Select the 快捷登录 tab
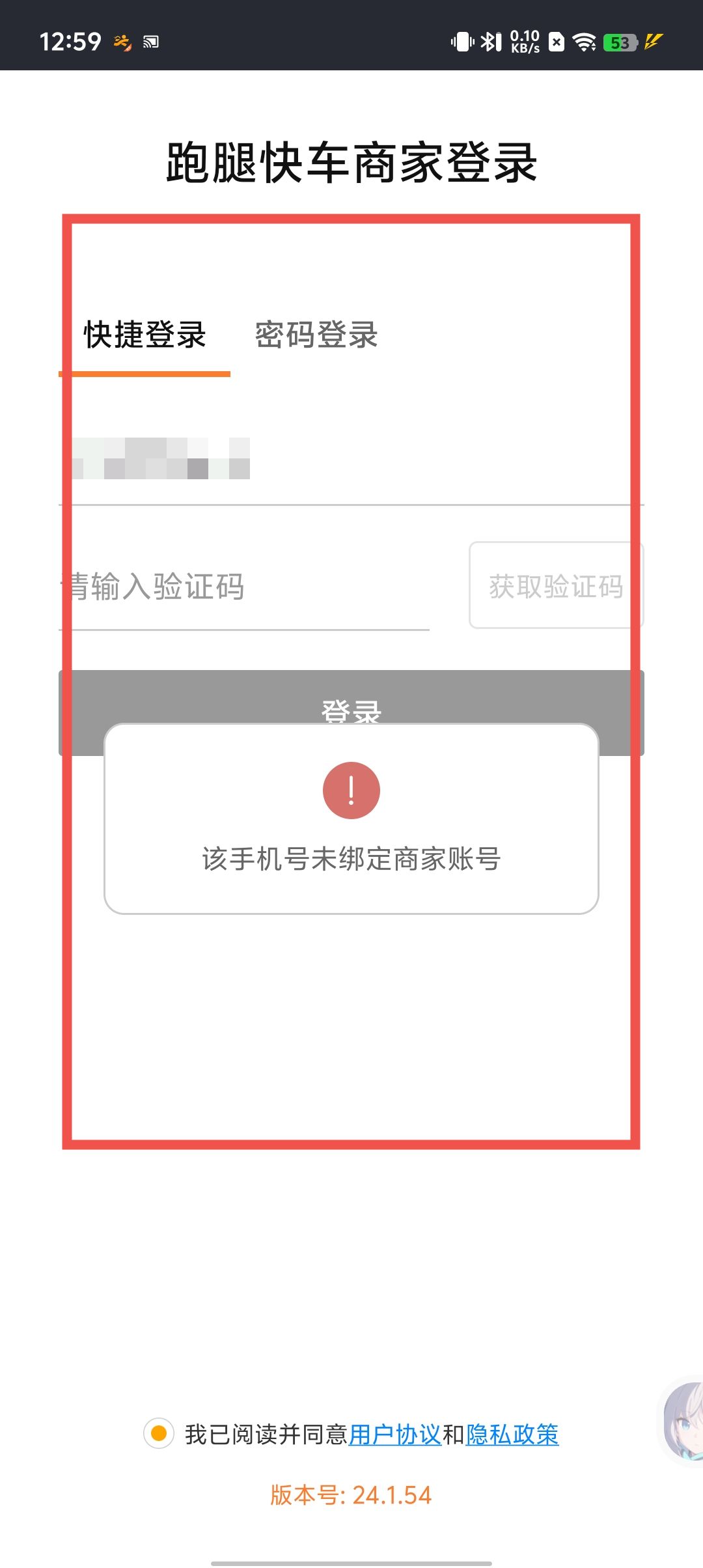 click(145, 335)
